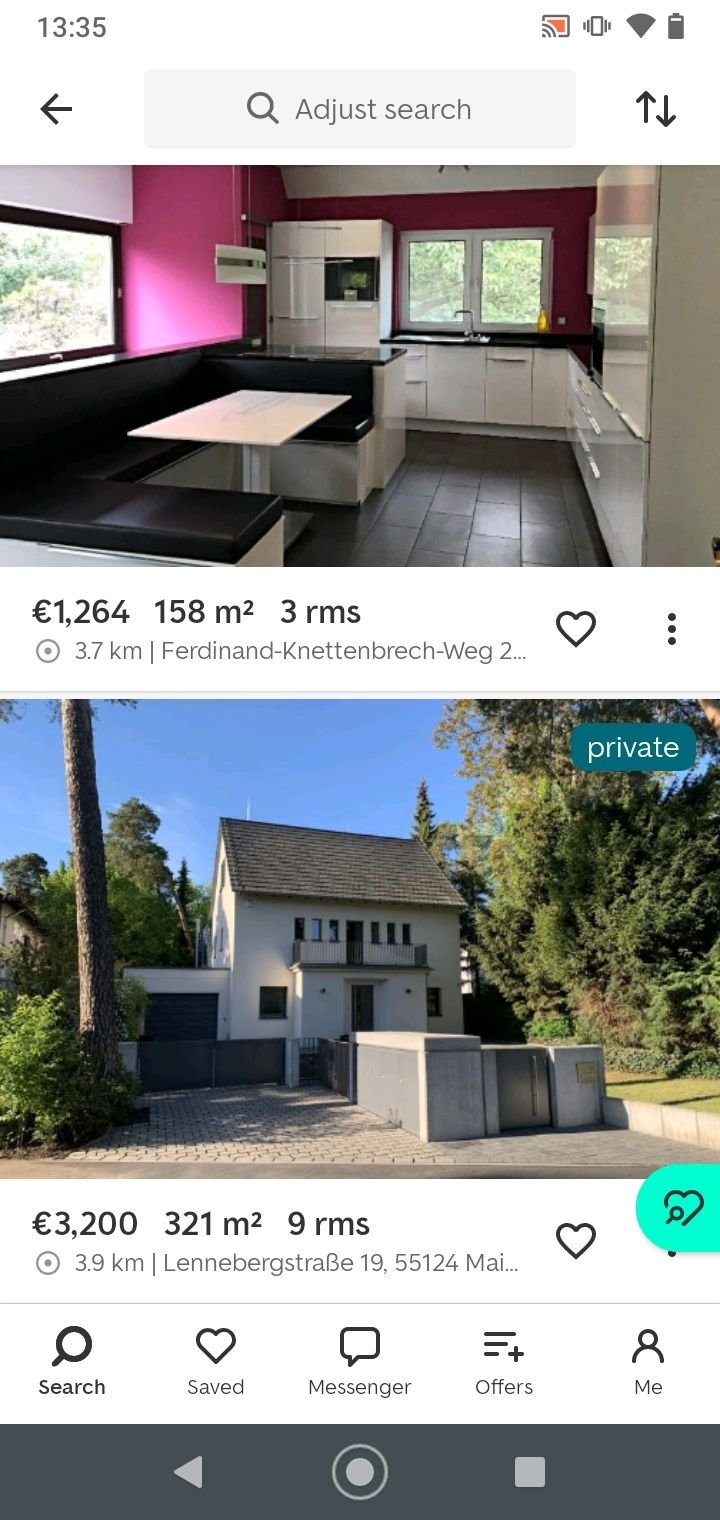Save the €1,264 listing with the heart
The image size is (720, 1520).
tap(576, 629)
